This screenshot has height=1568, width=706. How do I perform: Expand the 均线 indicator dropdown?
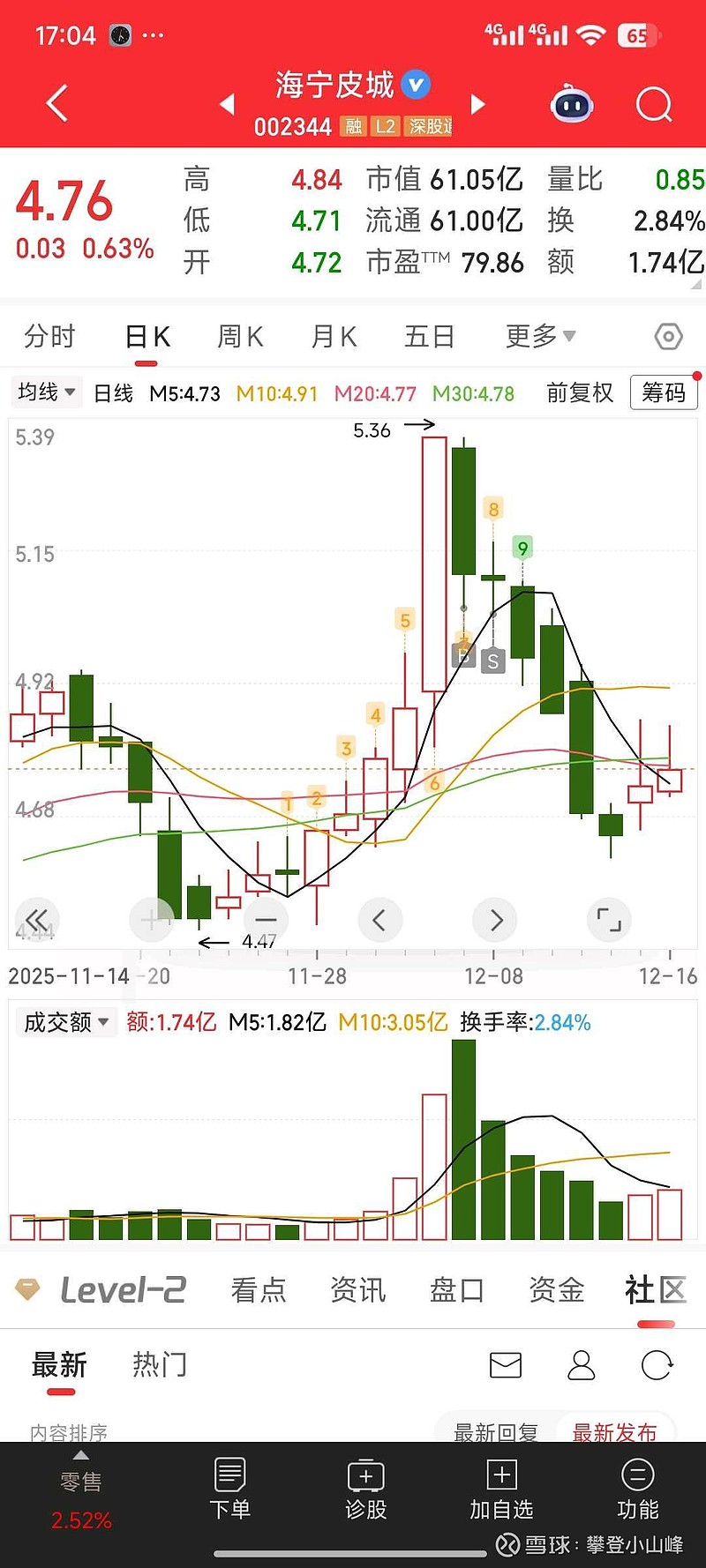click(47, 392)
